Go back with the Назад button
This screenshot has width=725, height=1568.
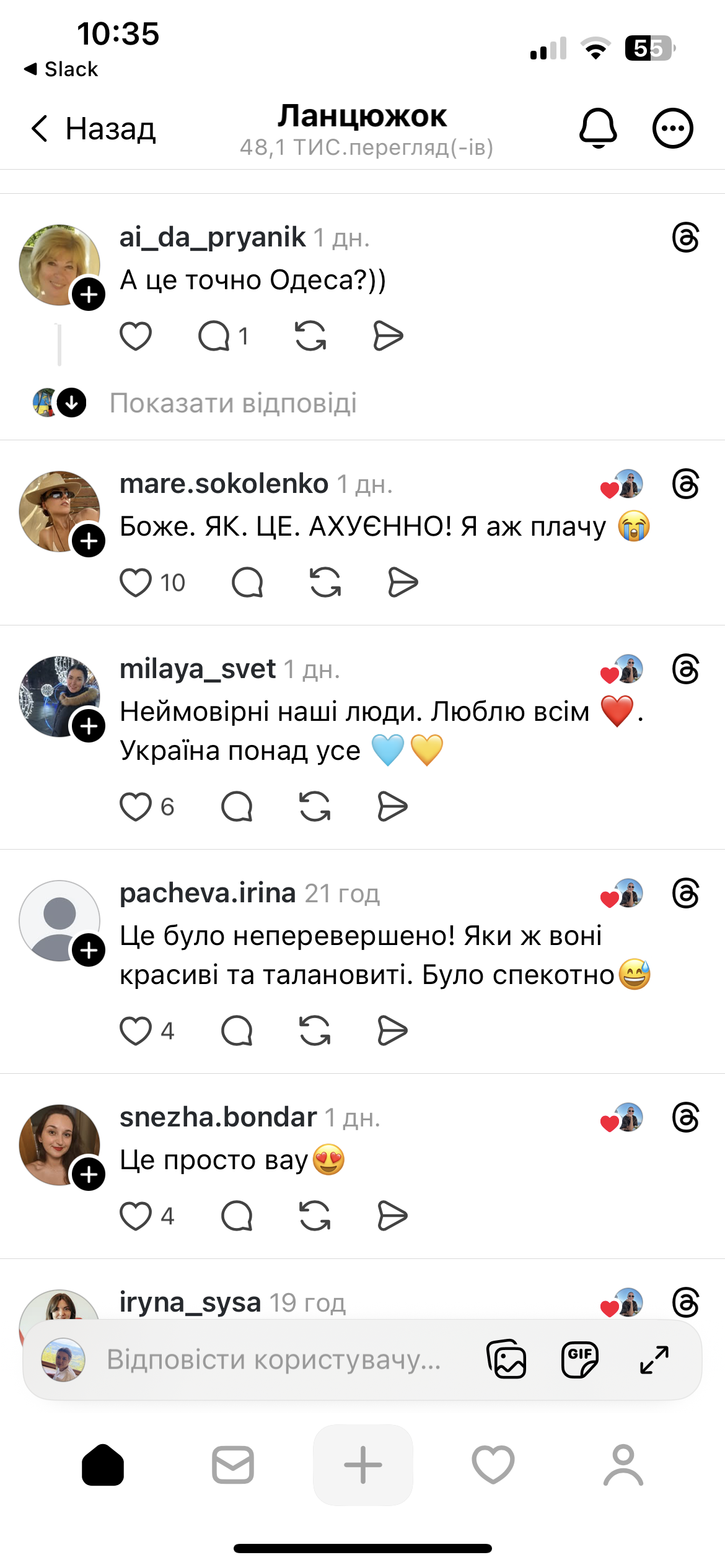93,129
